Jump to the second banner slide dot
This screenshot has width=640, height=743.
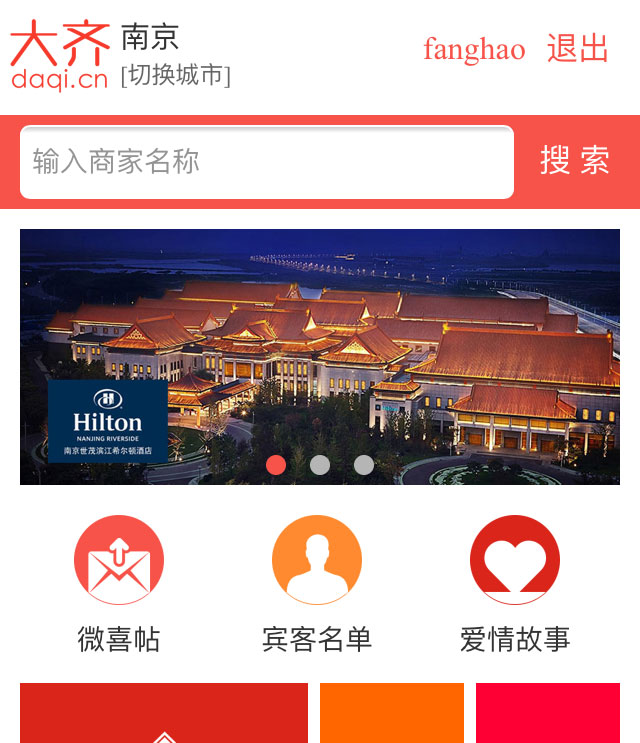pos(320,465)
